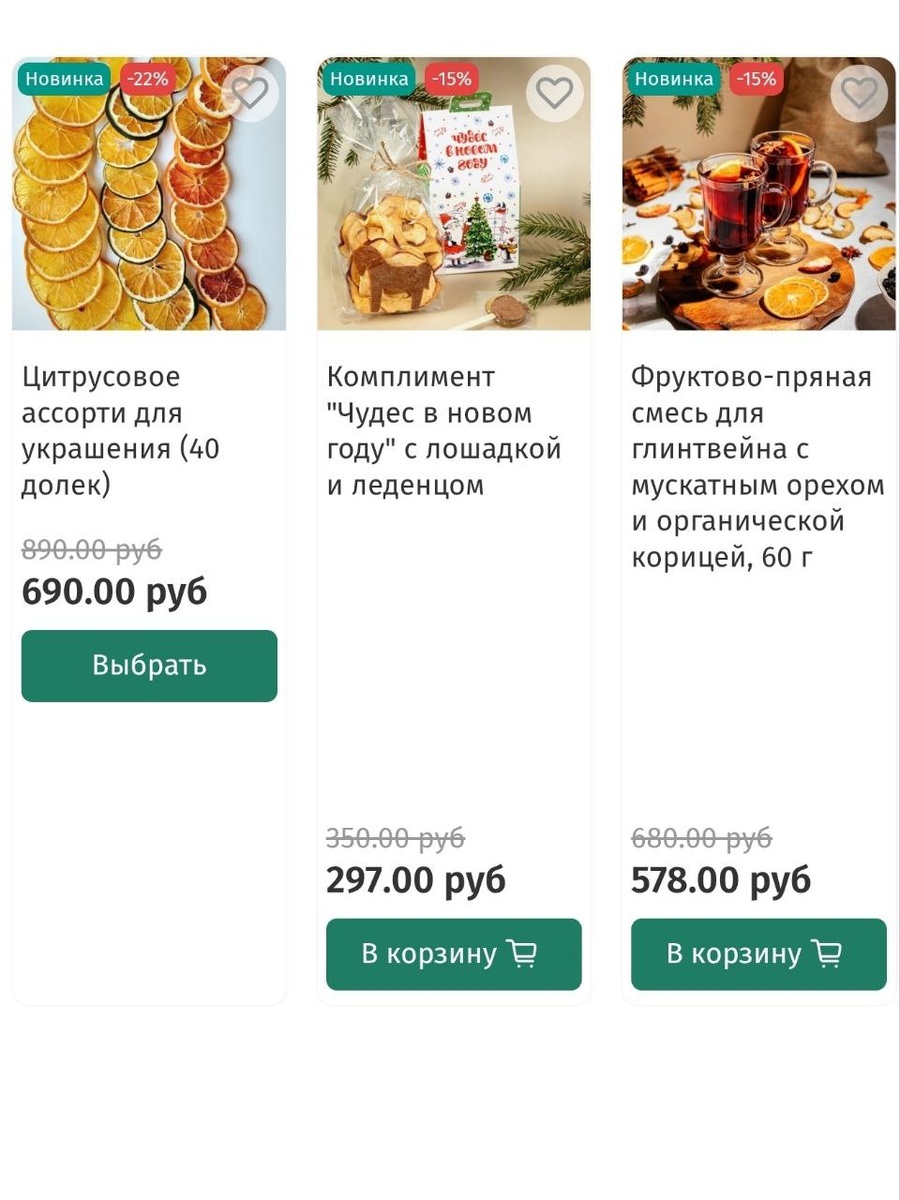Click the 'Новинка' label on the mulled wine card

click(672, 78)
